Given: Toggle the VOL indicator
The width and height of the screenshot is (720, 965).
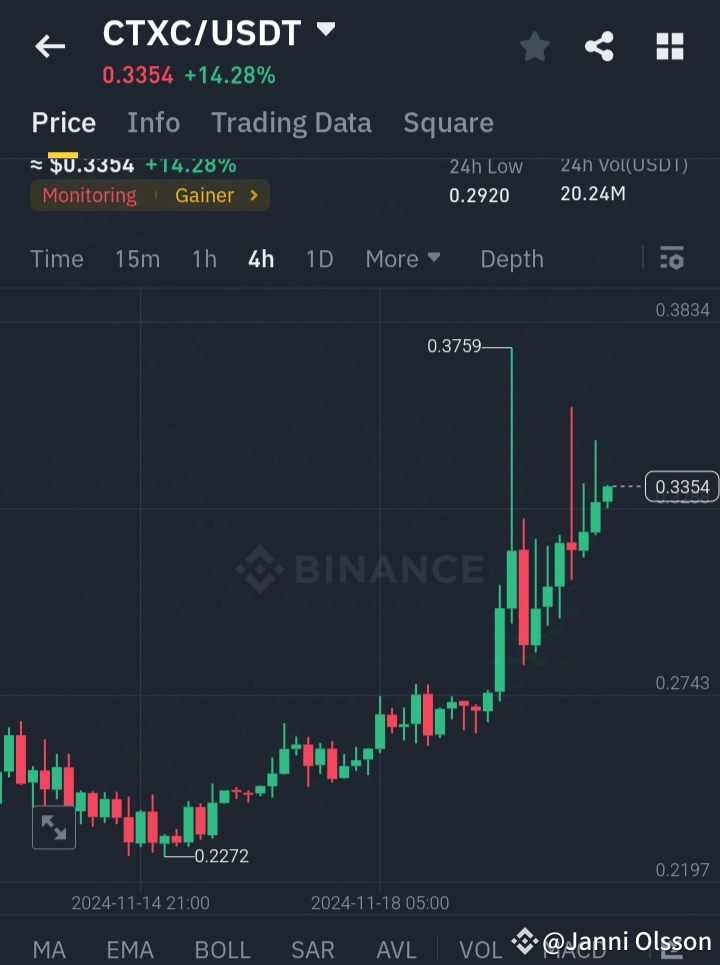Looking at the screenshot, I should pos(480,950).
